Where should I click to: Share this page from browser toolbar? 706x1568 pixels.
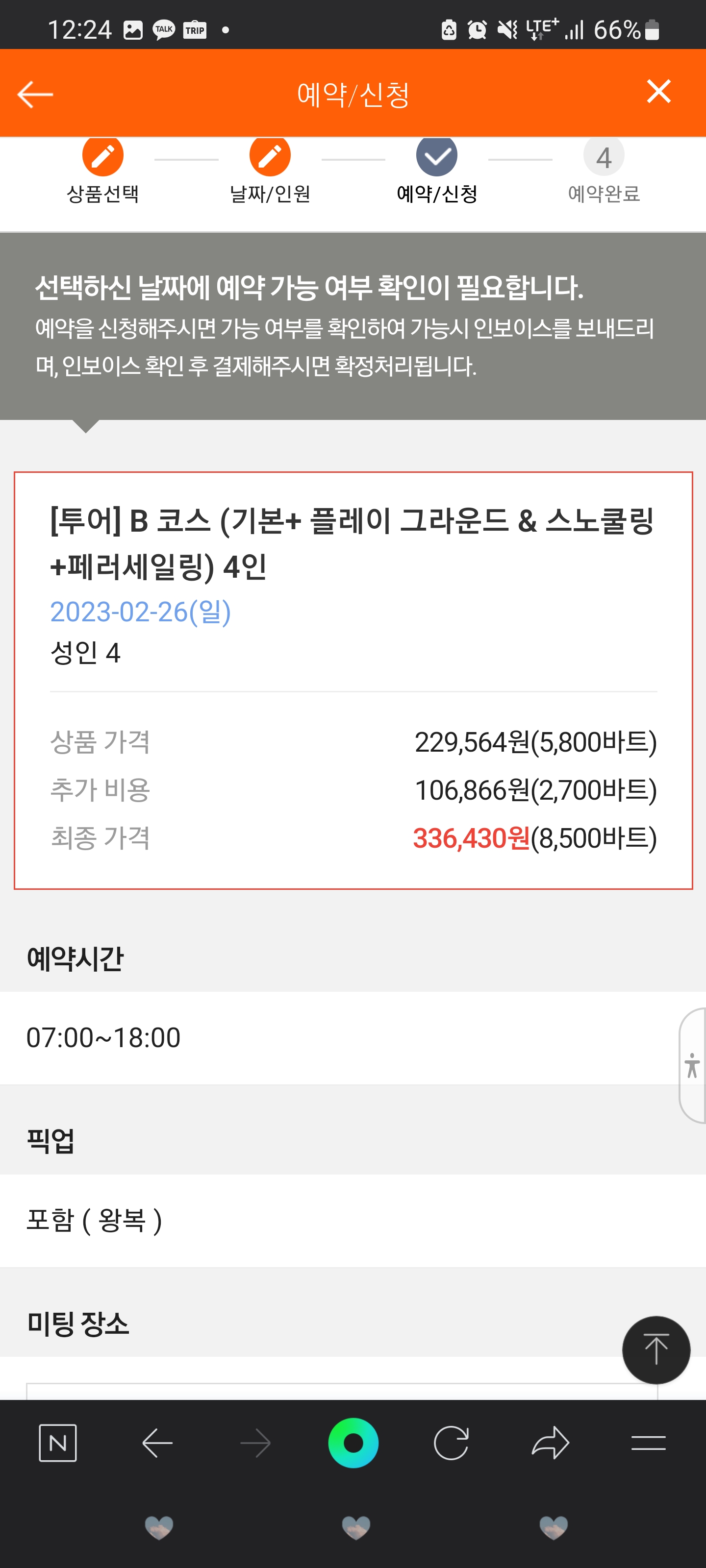tap(550, 1443)
